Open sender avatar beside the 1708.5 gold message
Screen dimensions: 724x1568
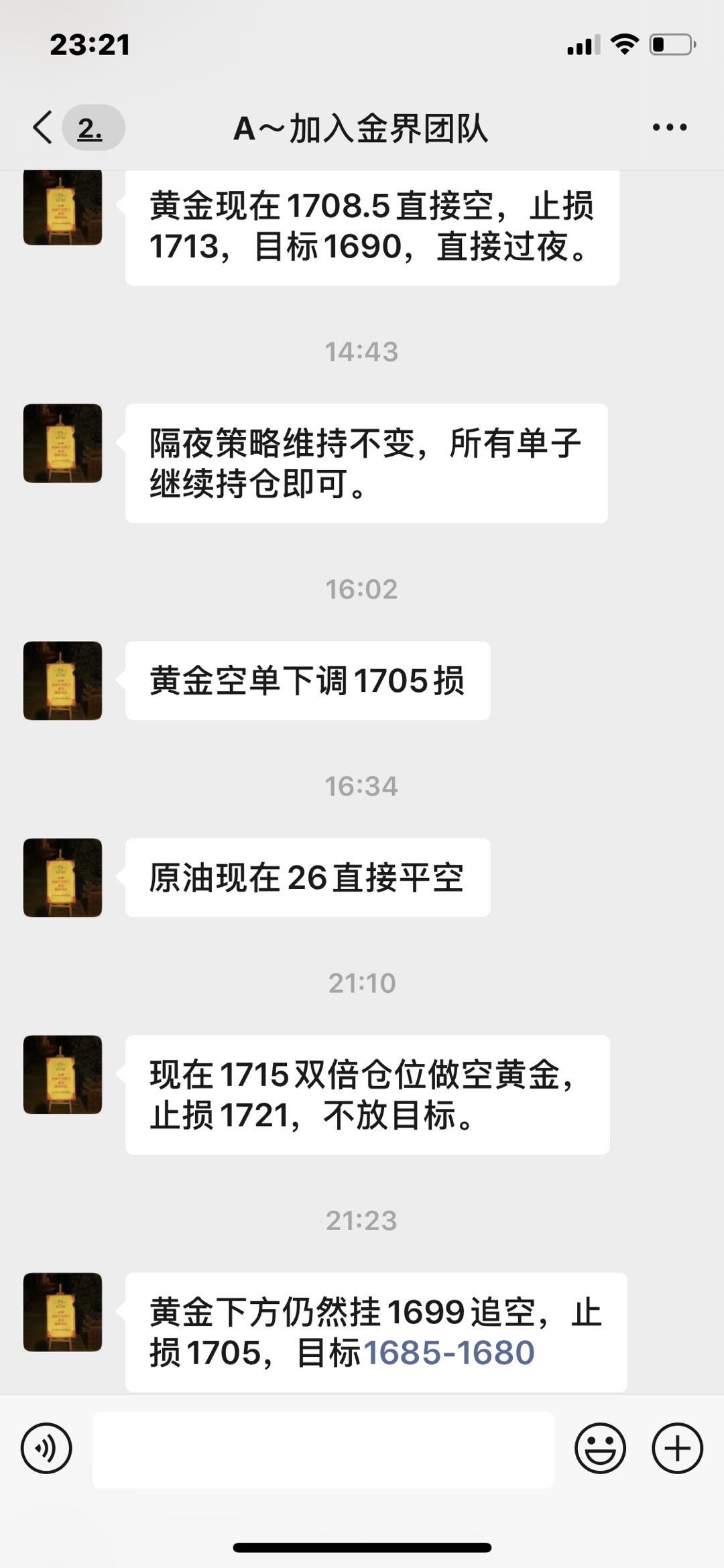(x=62, y=207)
